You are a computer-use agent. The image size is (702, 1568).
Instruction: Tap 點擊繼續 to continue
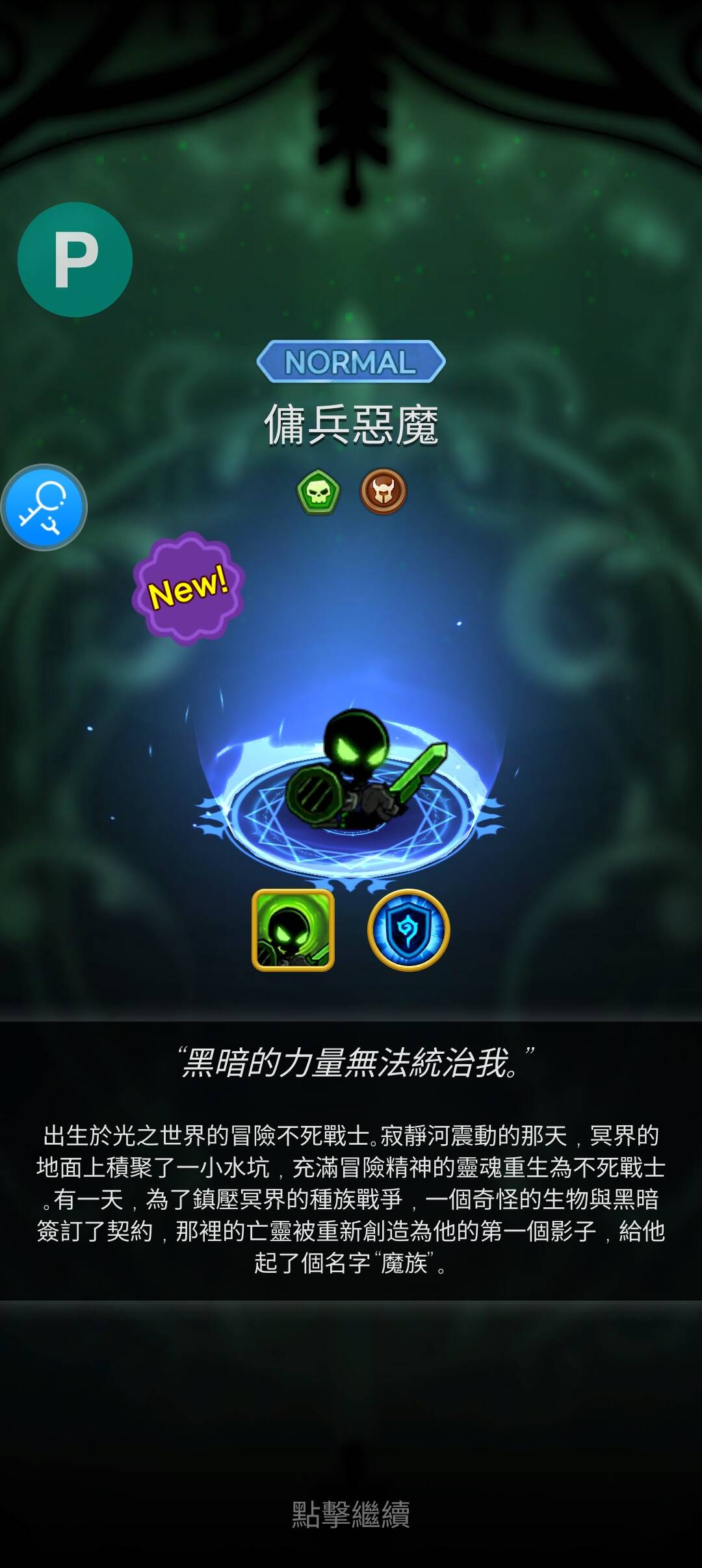350,1513
